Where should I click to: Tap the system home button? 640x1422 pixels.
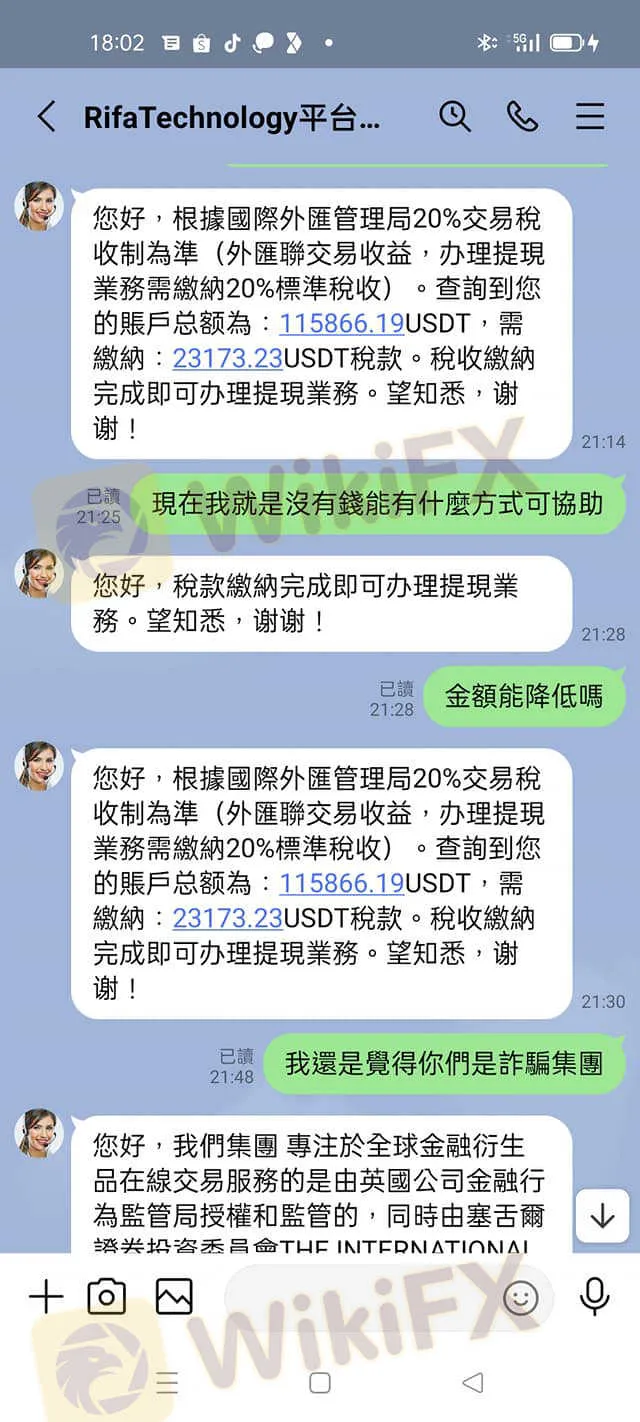[x=320, y=1383]
